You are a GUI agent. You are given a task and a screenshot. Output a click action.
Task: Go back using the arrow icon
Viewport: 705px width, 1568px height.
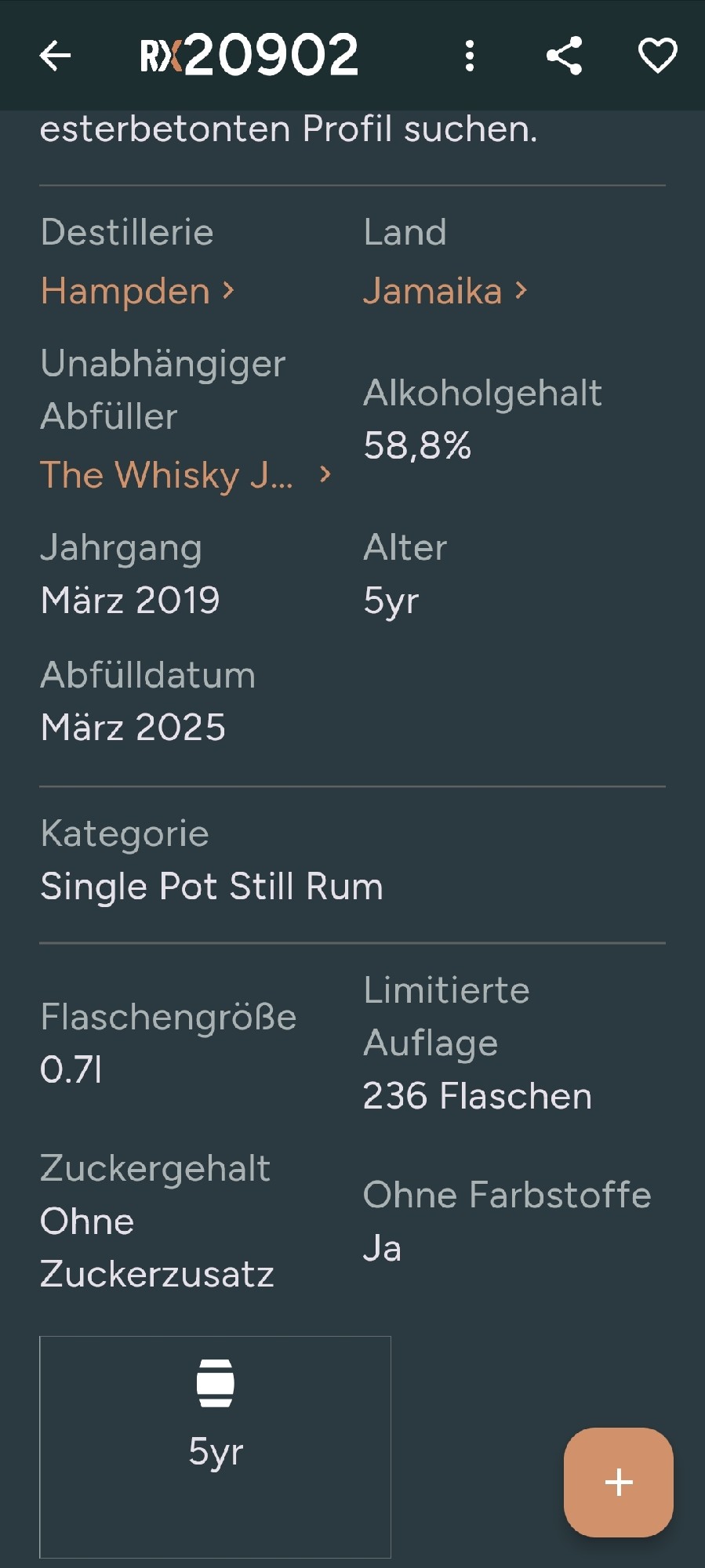pos(55,56)
